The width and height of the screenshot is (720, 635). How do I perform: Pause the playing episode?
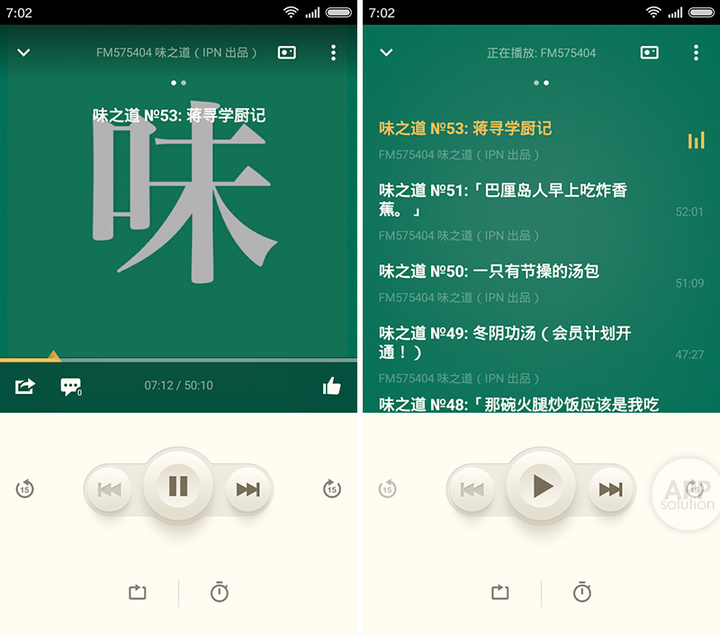coord(178,487)
